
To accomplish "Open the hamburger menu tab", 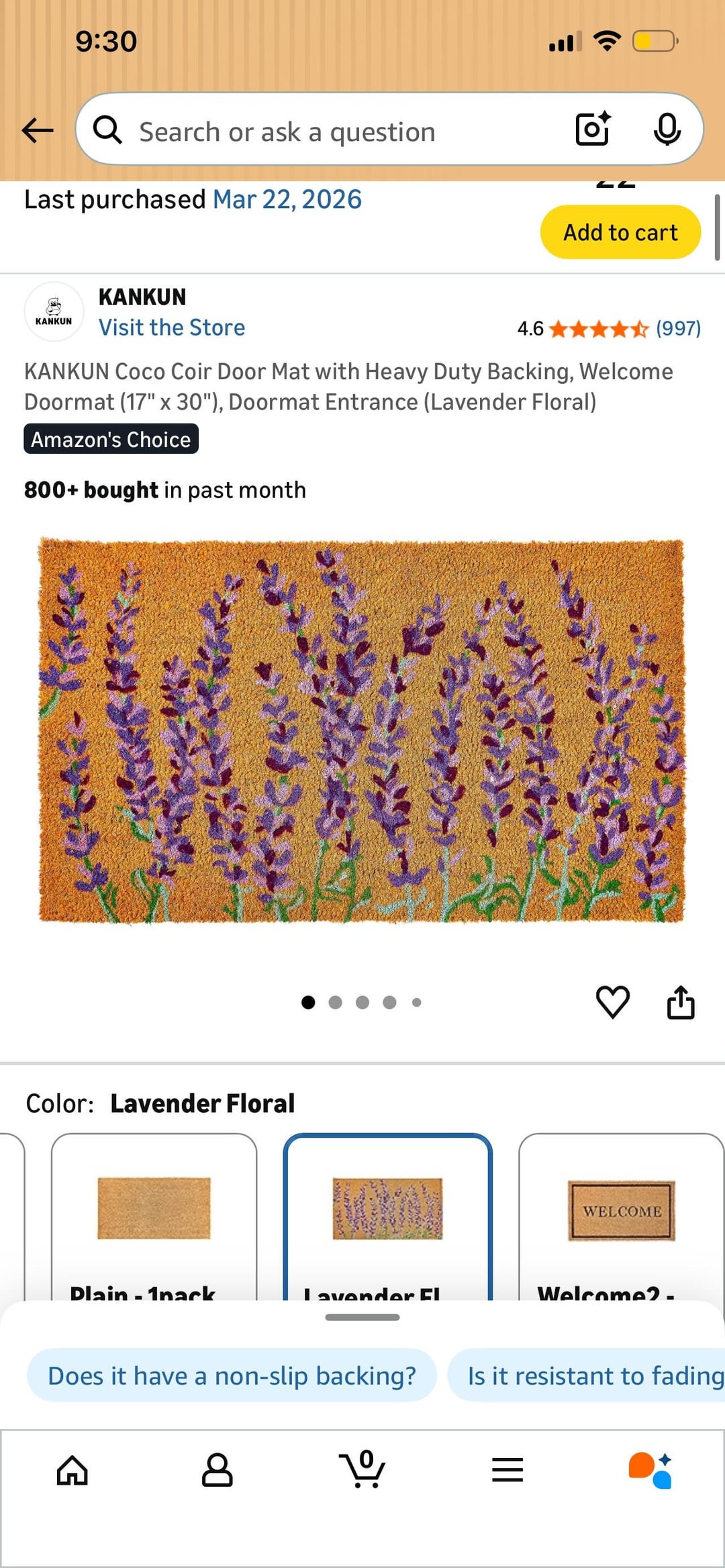I will tap(507, 1470).
